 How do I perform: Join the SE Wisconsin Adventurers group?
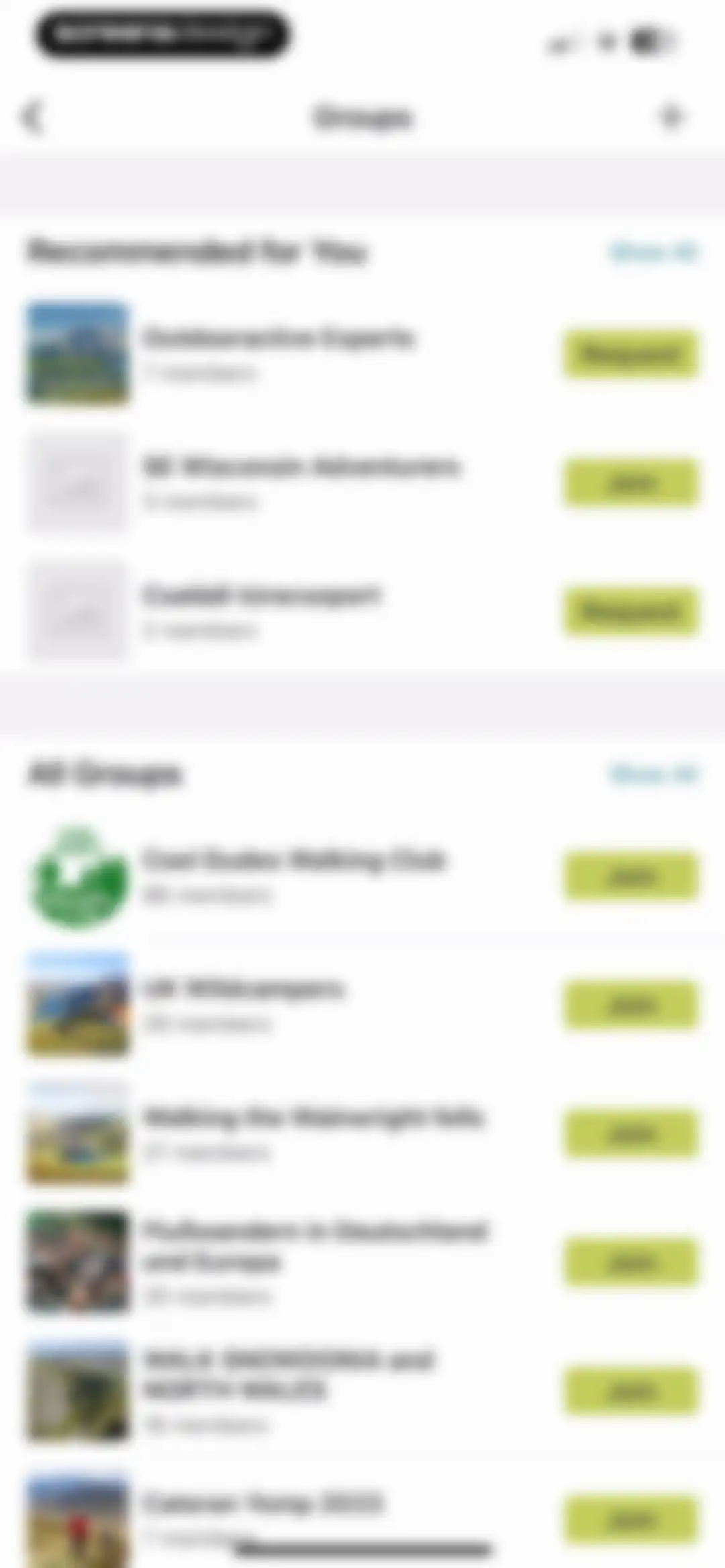click(x=630, y=483)
